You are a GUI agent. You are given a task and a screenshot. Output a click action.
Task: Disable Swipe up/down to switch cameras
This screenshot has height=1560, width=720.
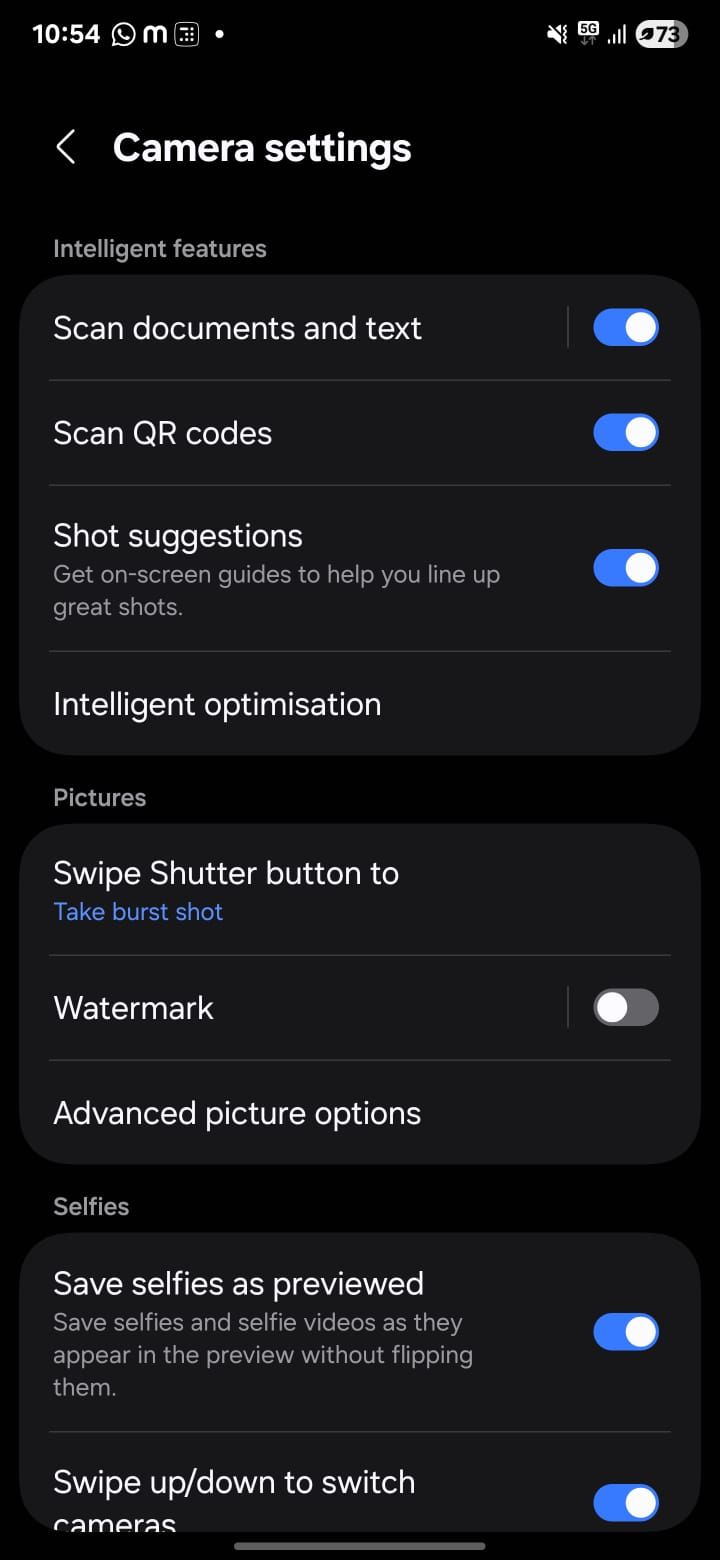click(x=625, y=1502)
